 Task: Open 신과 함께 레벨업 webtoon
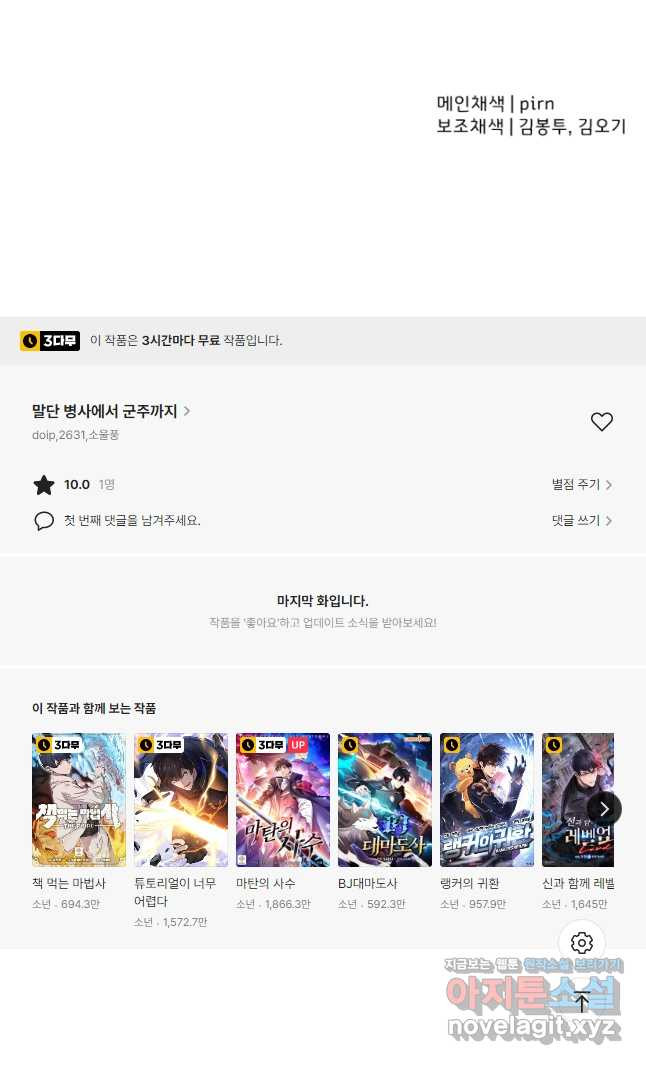565,800
